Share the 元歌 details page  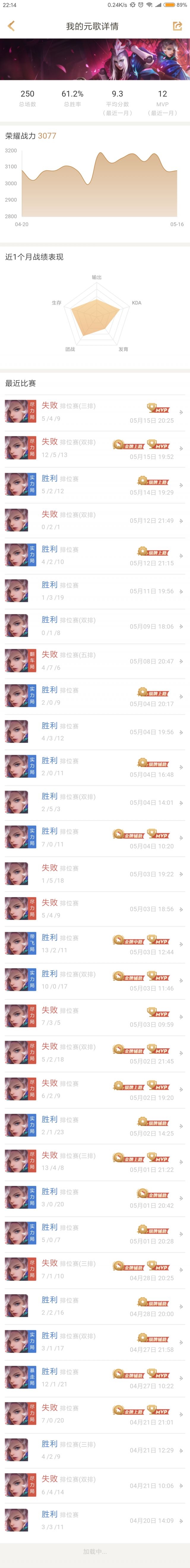click(177, 26)
